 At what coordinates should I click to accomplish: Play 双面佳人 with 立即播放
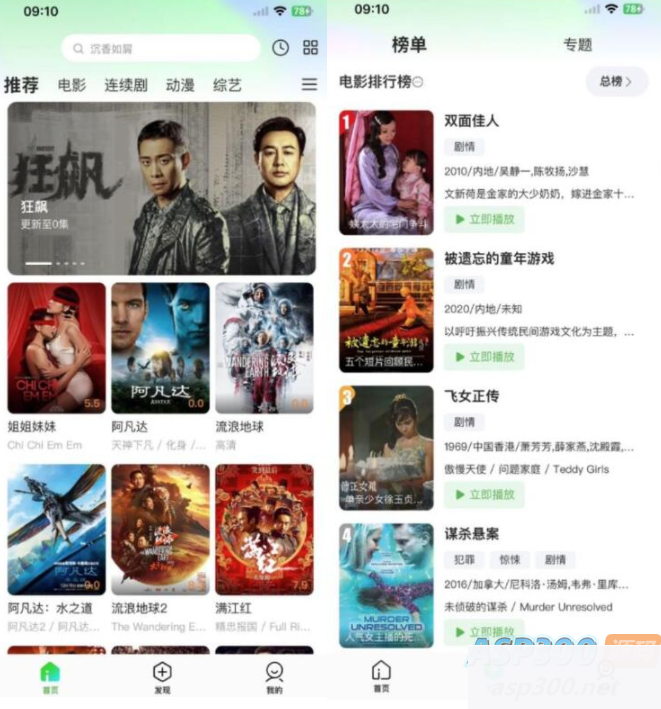pyautogui.click(x=484, y=218)
